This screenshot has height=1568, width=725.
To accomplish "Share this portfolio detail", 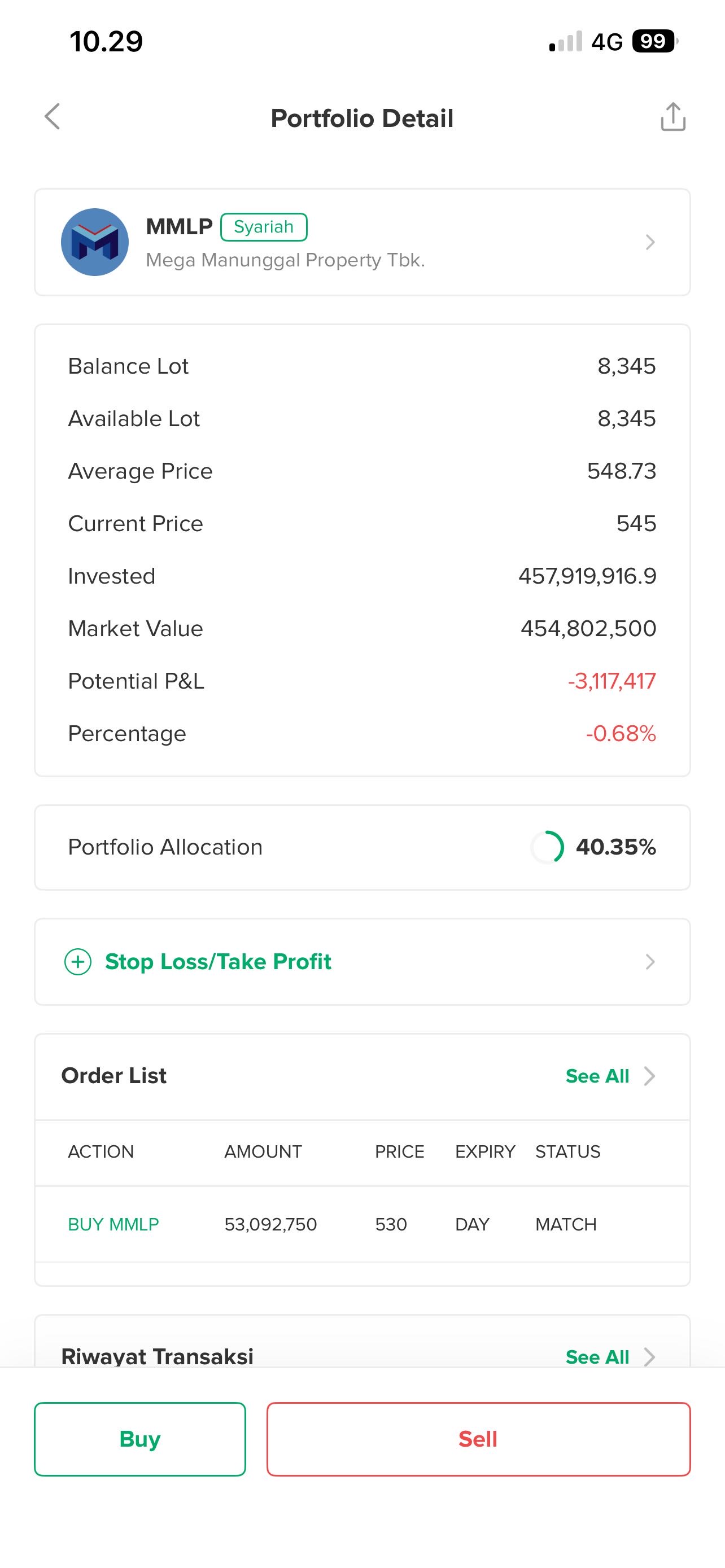I will click(x=672, y=117).
